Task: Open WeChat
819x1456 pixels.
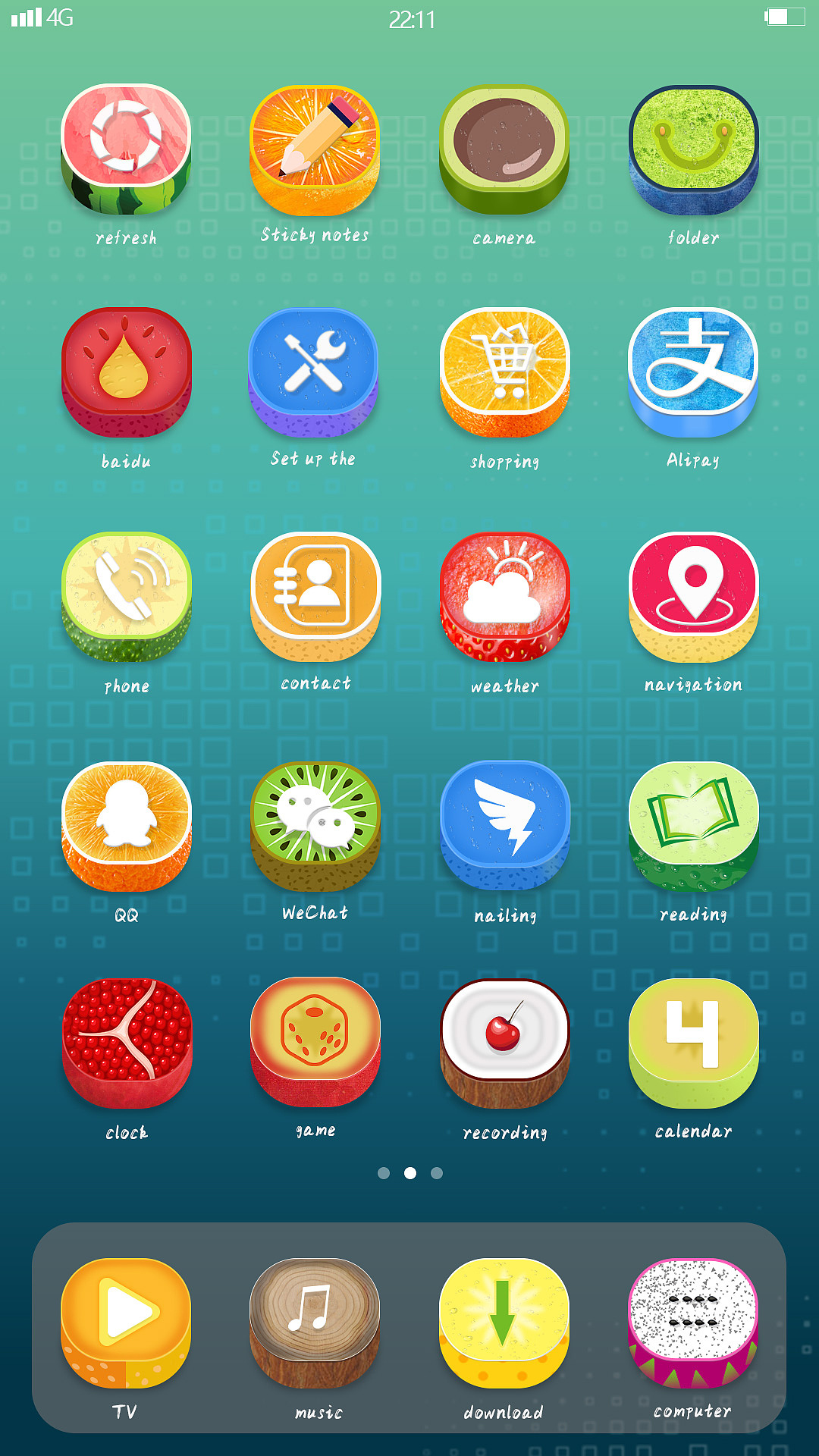Action: tap(315, 825)
